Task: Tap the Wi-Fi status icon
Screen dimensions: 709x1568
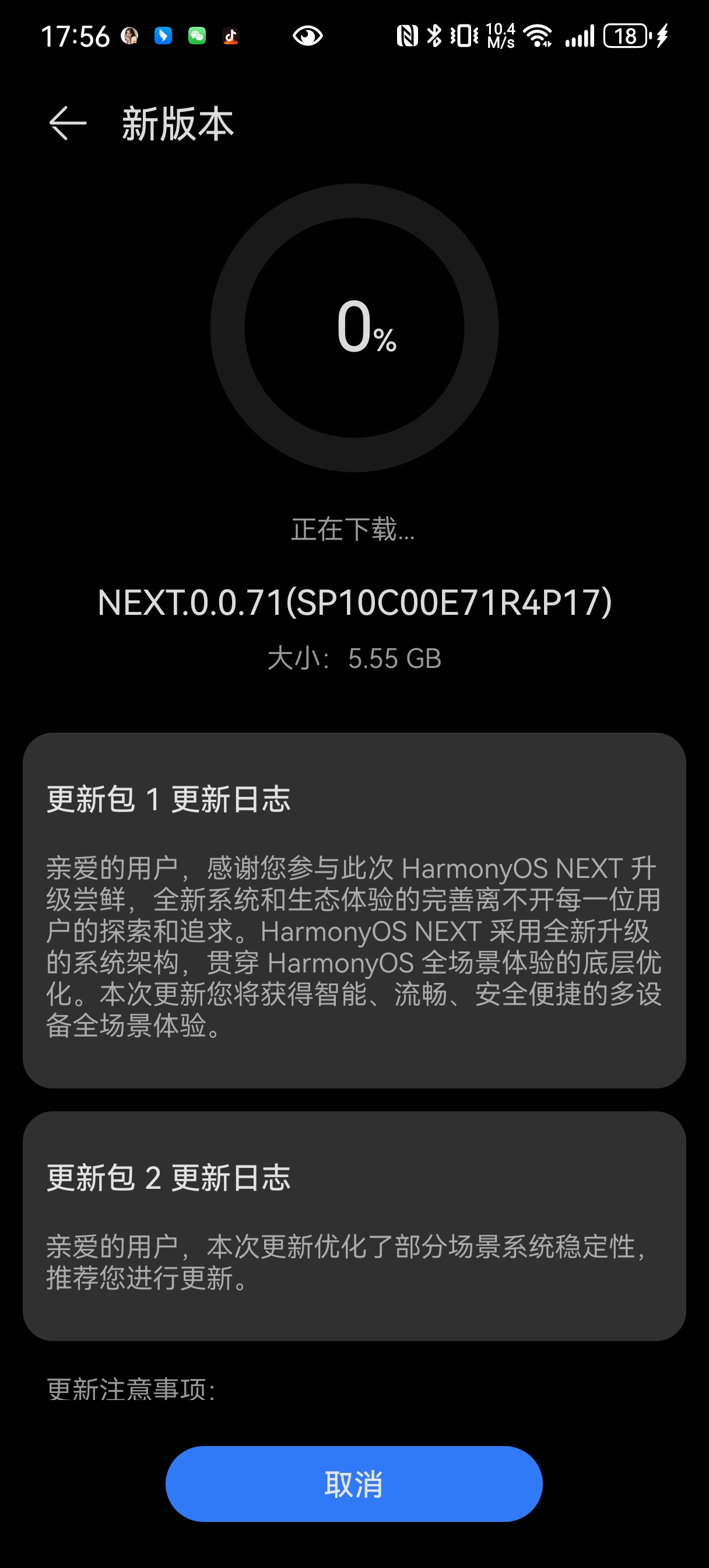Action: (538, 37)
